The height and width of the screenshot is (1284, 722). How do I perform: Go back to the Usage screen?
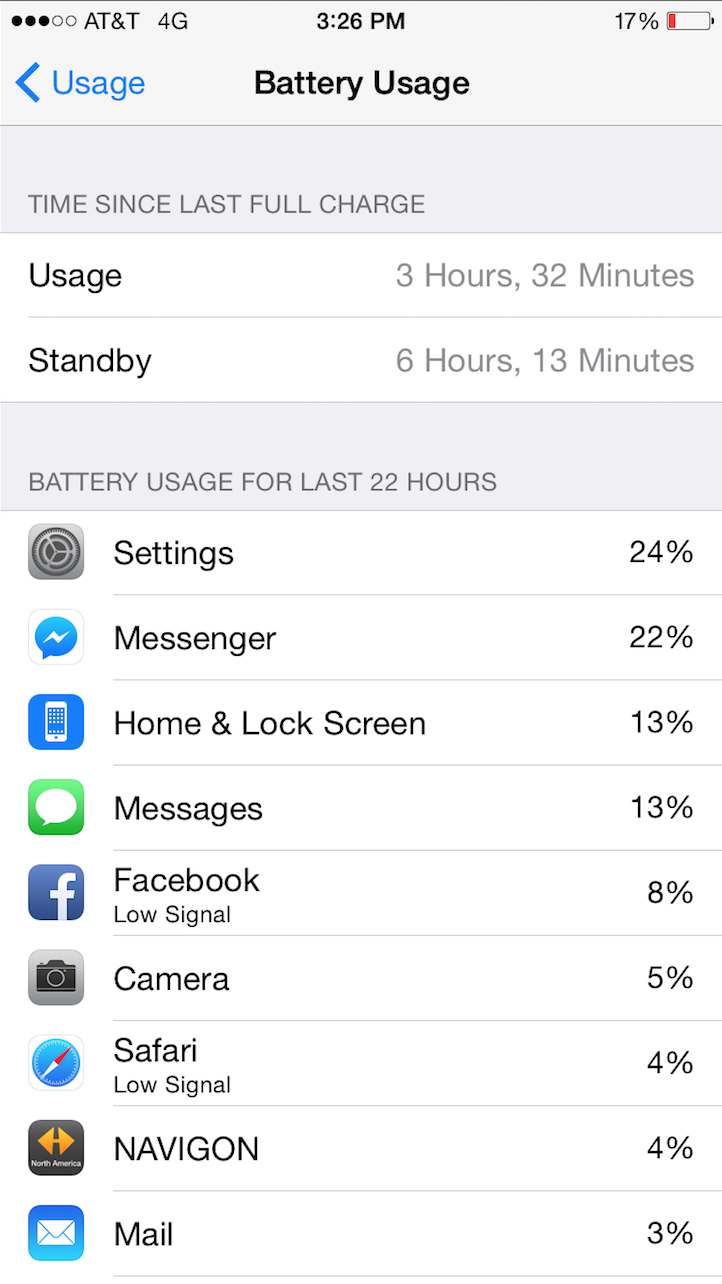pyautogui.click(x=81, y=83)
